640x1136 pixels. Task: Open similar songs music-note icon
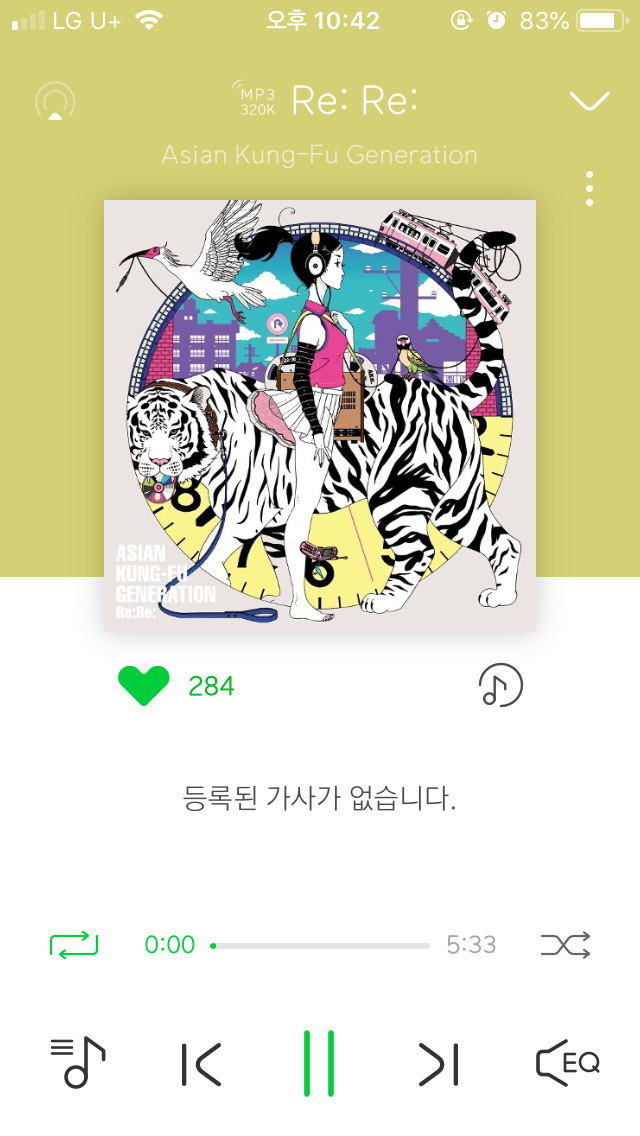(501, 686)
